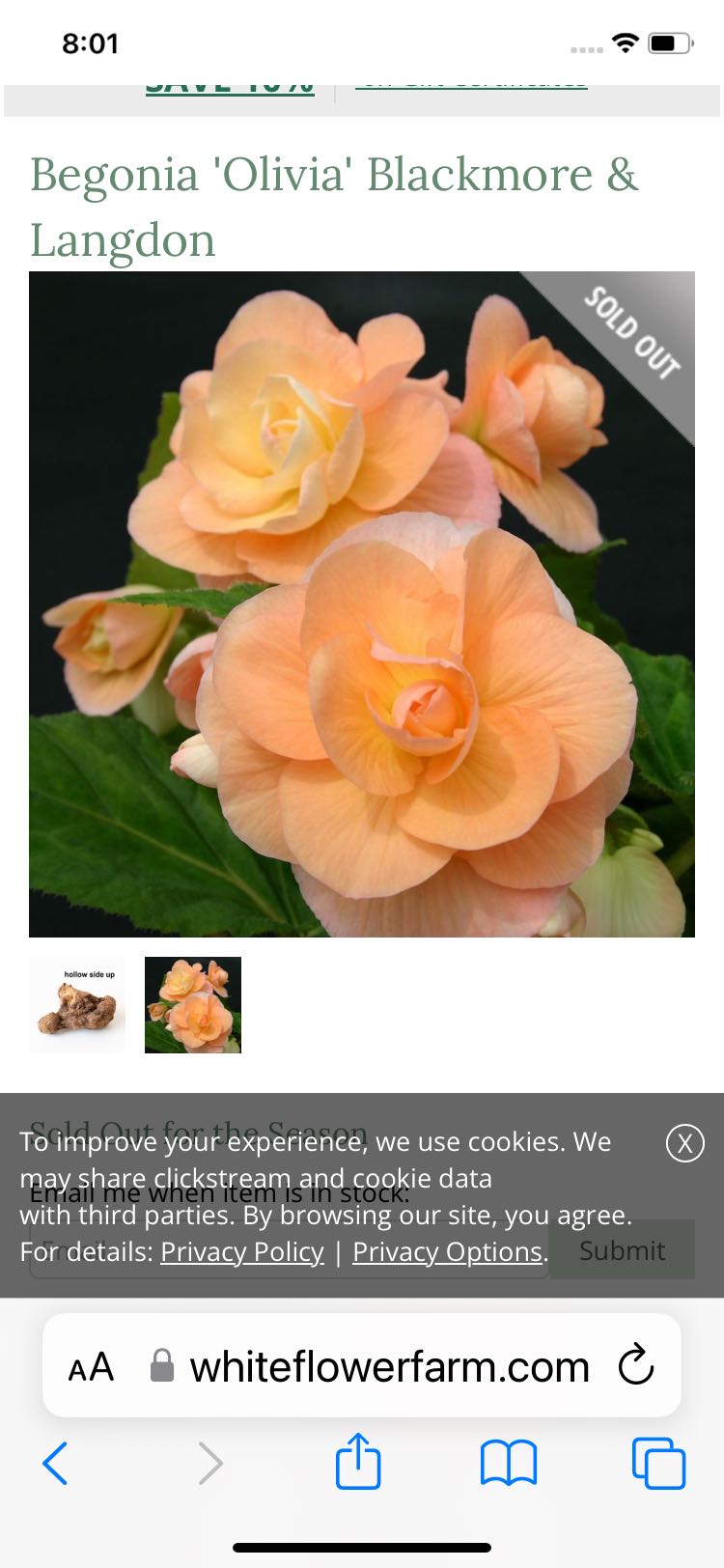Open Safari bookmarks
The width and height of the screenshot is (724, 1568).
pyautogui.click(x=509, y=1464)
